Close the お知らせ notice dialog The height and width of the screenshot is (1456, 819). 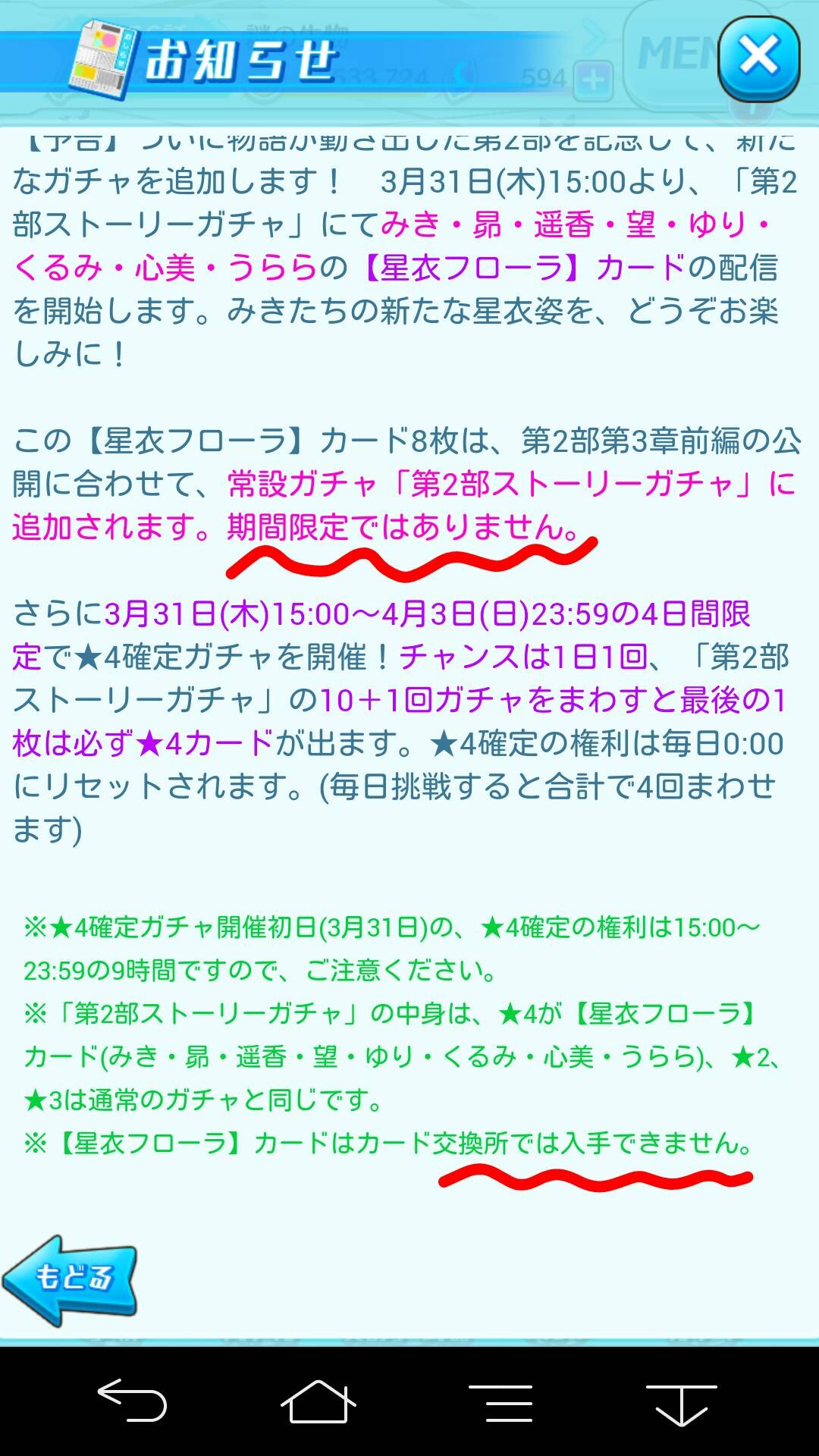coord(758,59)
